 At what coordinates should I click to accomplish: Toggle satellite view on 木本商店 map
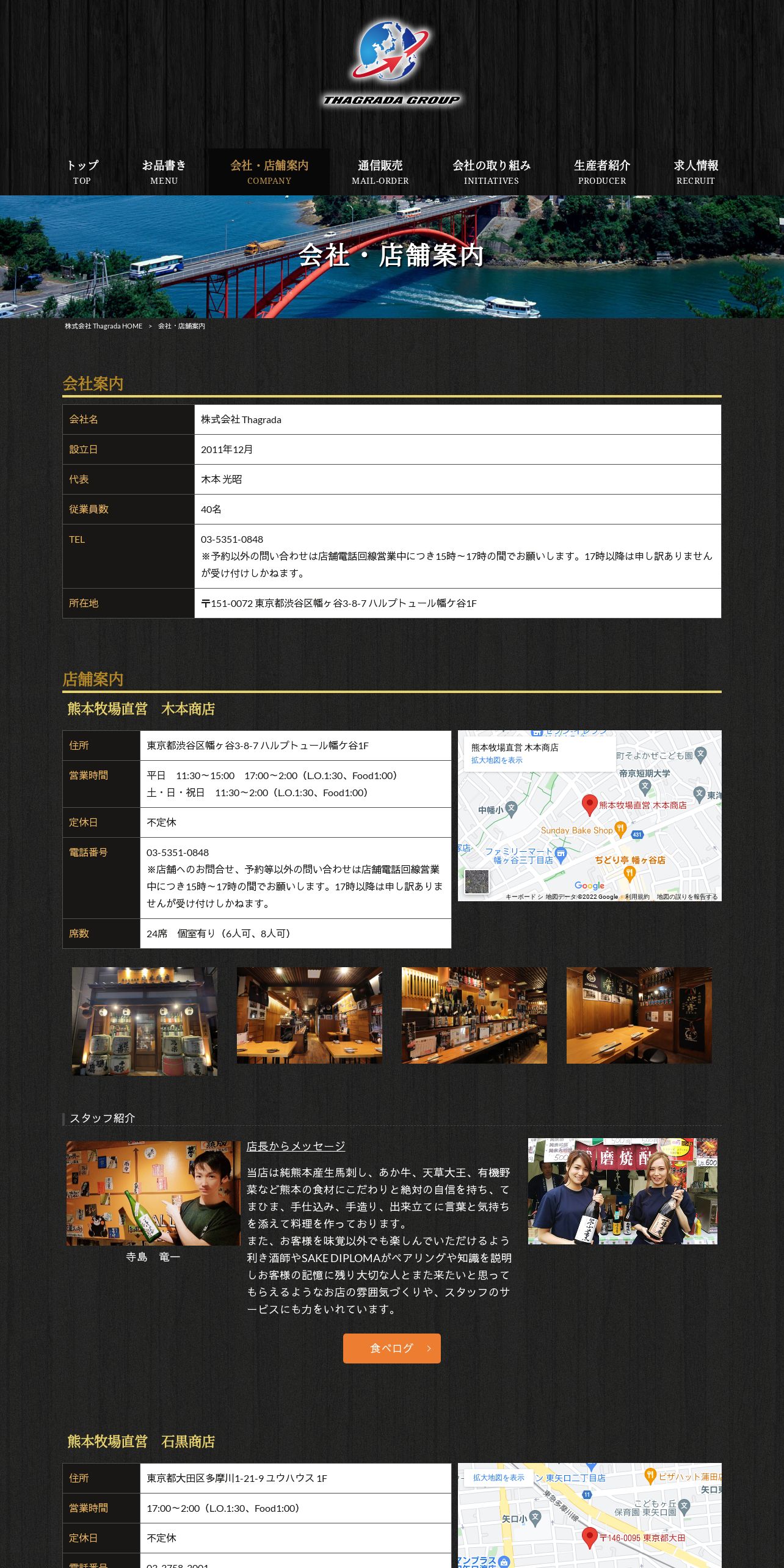[x=477, y=882]
